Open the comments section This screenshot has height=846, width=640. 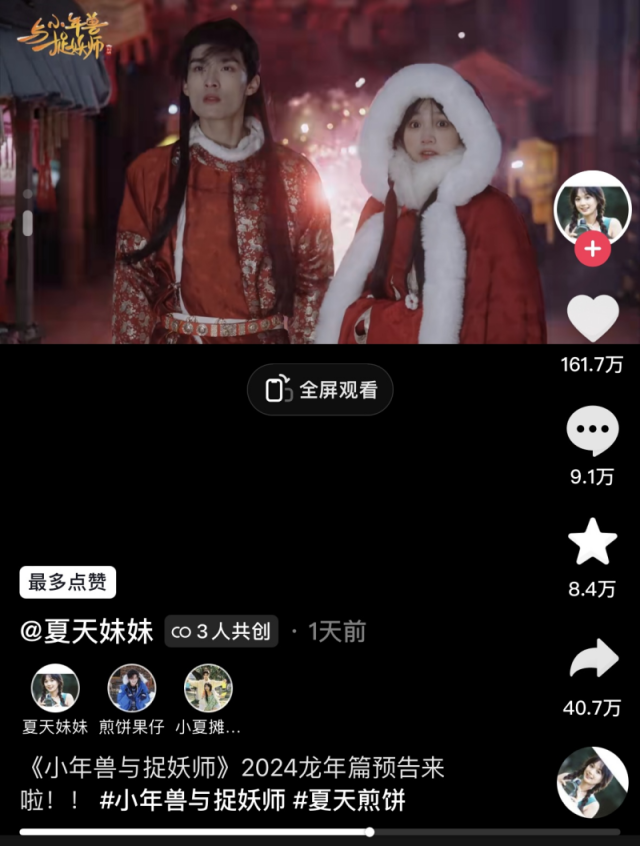[592, 431]
